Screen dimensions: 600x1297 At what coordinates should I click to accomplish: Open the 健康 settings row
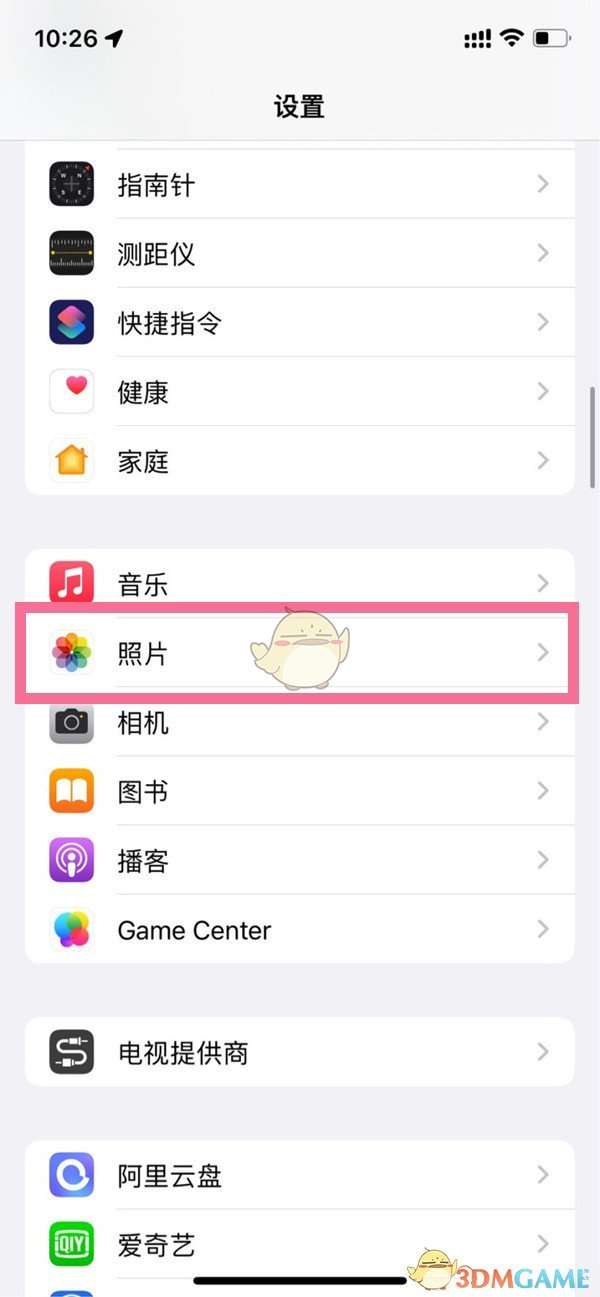(x=300, y=392)
